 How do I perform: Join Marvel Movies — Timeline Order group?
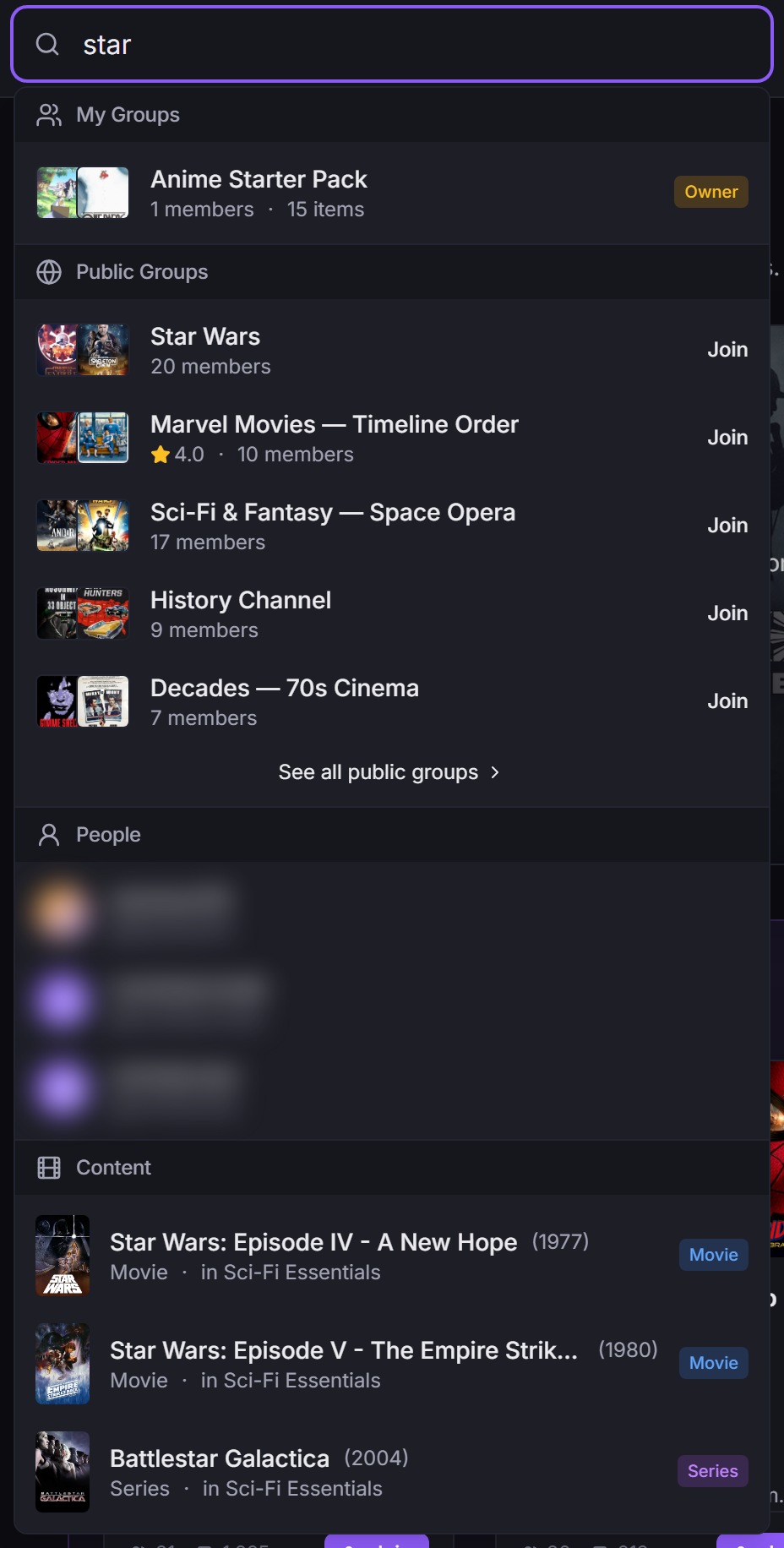[x=727, y=438]
